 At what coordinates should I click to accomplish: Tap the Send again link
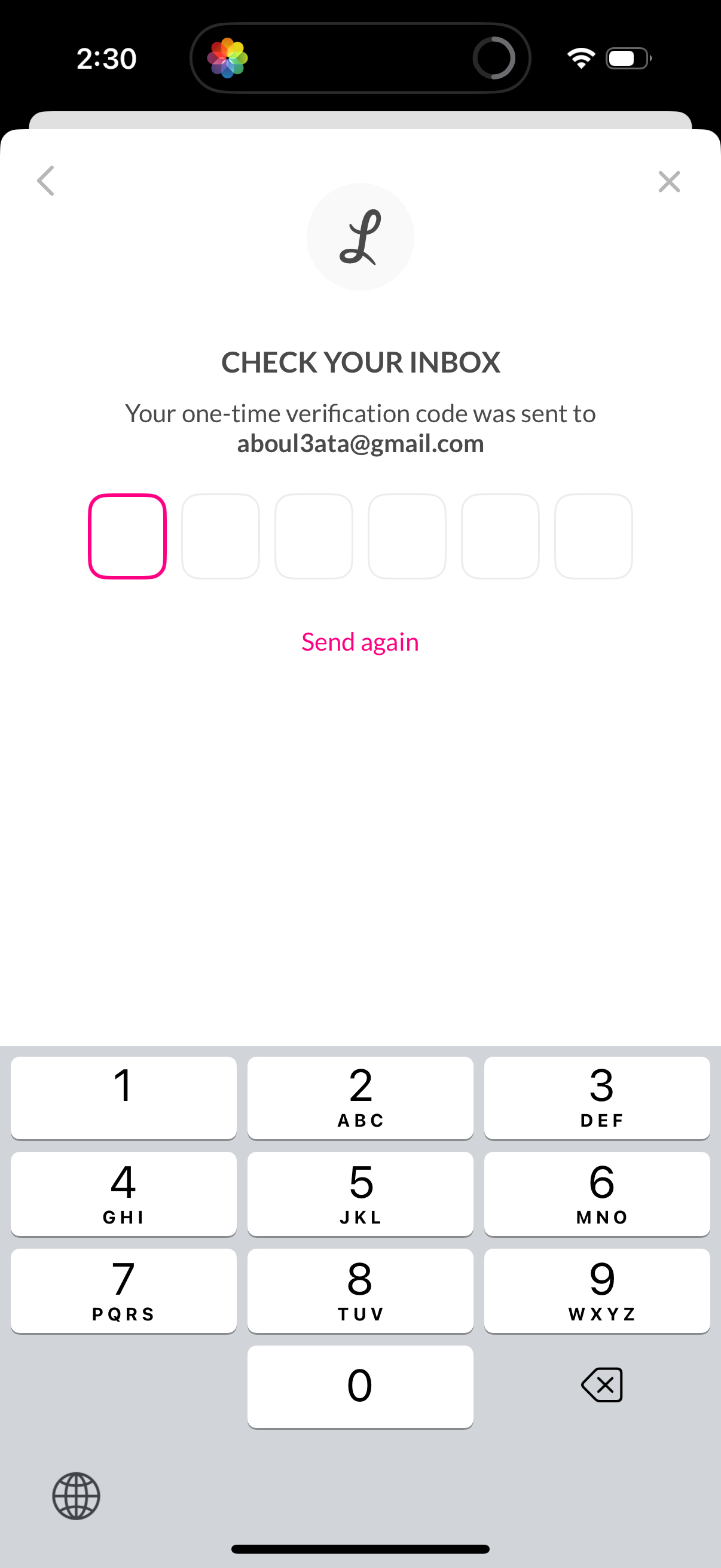360,642
